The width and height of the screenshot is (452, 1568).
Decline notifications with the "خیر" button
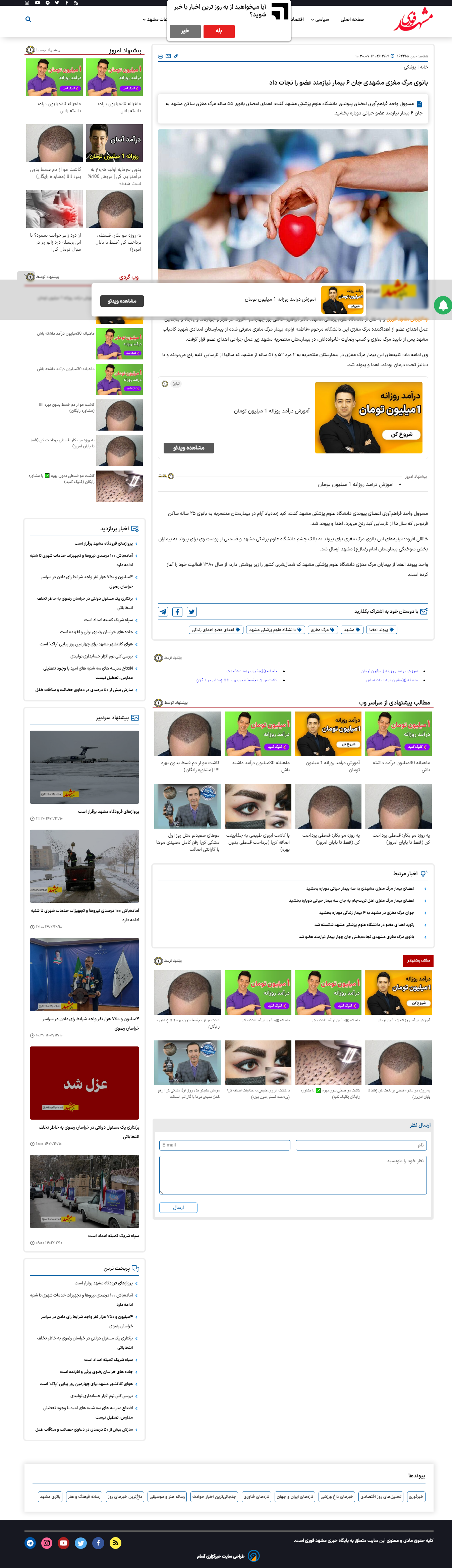click(185, 31)
